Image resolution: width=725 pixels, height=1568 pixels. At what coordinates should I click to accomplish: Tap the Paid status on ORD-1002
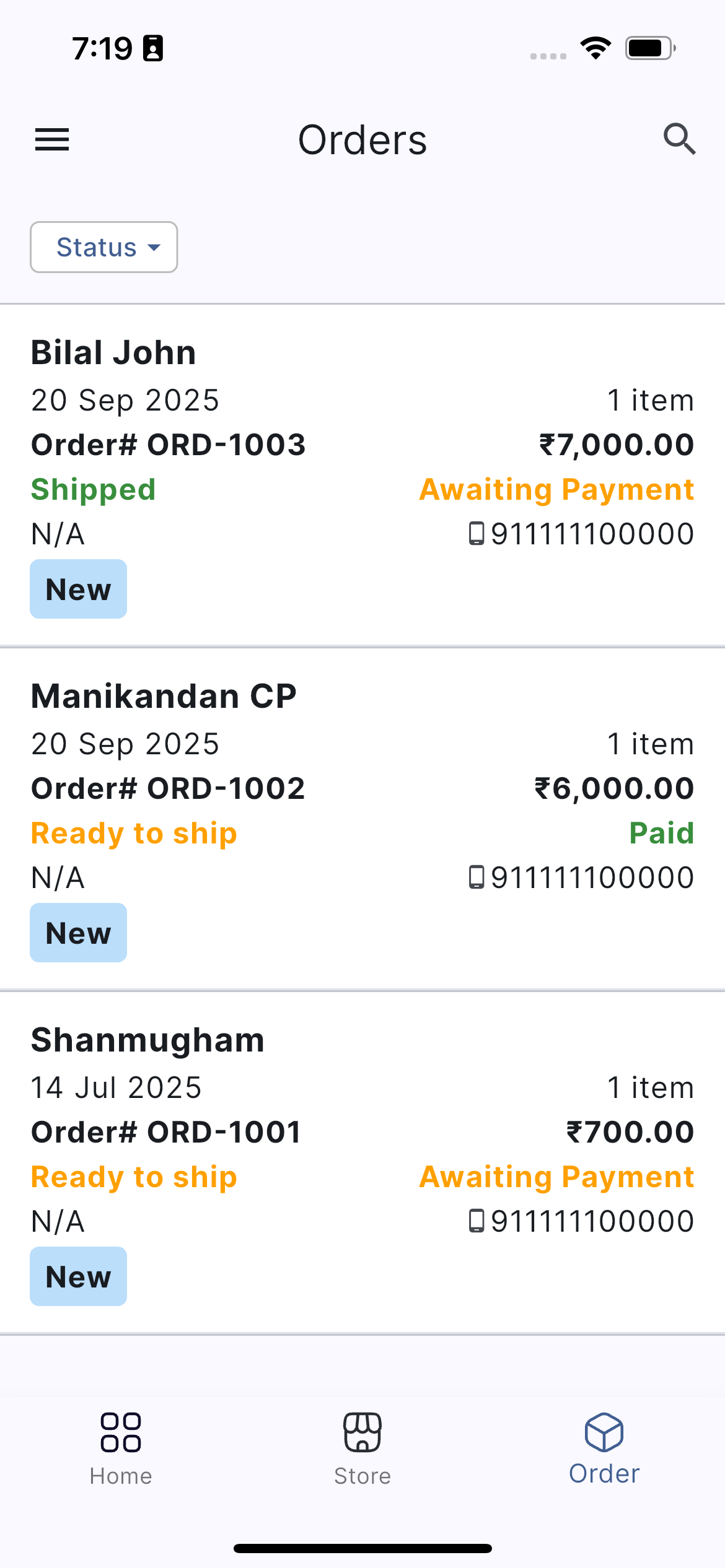(661, 832)
